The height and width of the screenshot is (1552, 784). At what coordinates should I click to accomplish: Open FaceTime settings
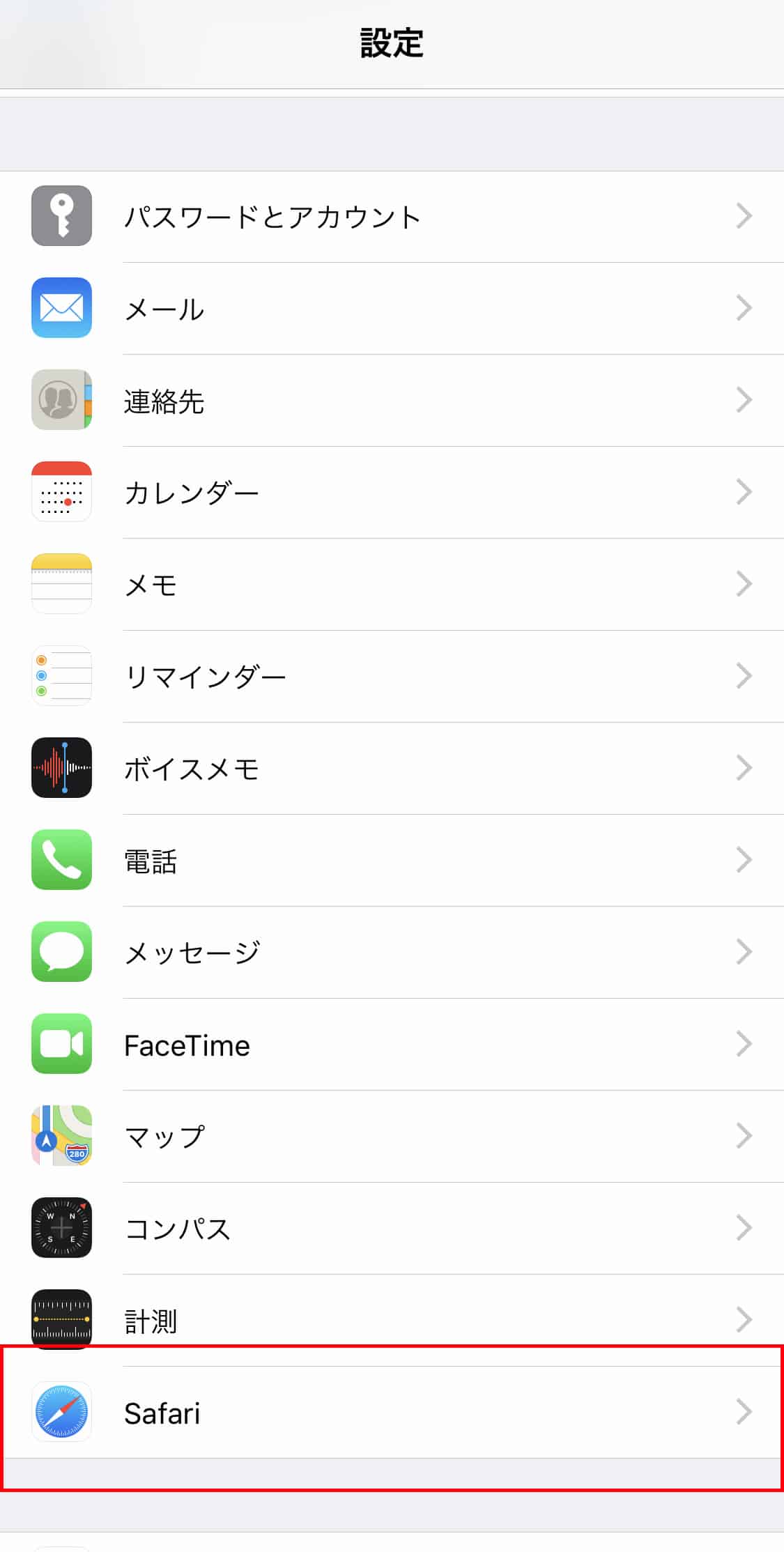tap(392, 1045)
